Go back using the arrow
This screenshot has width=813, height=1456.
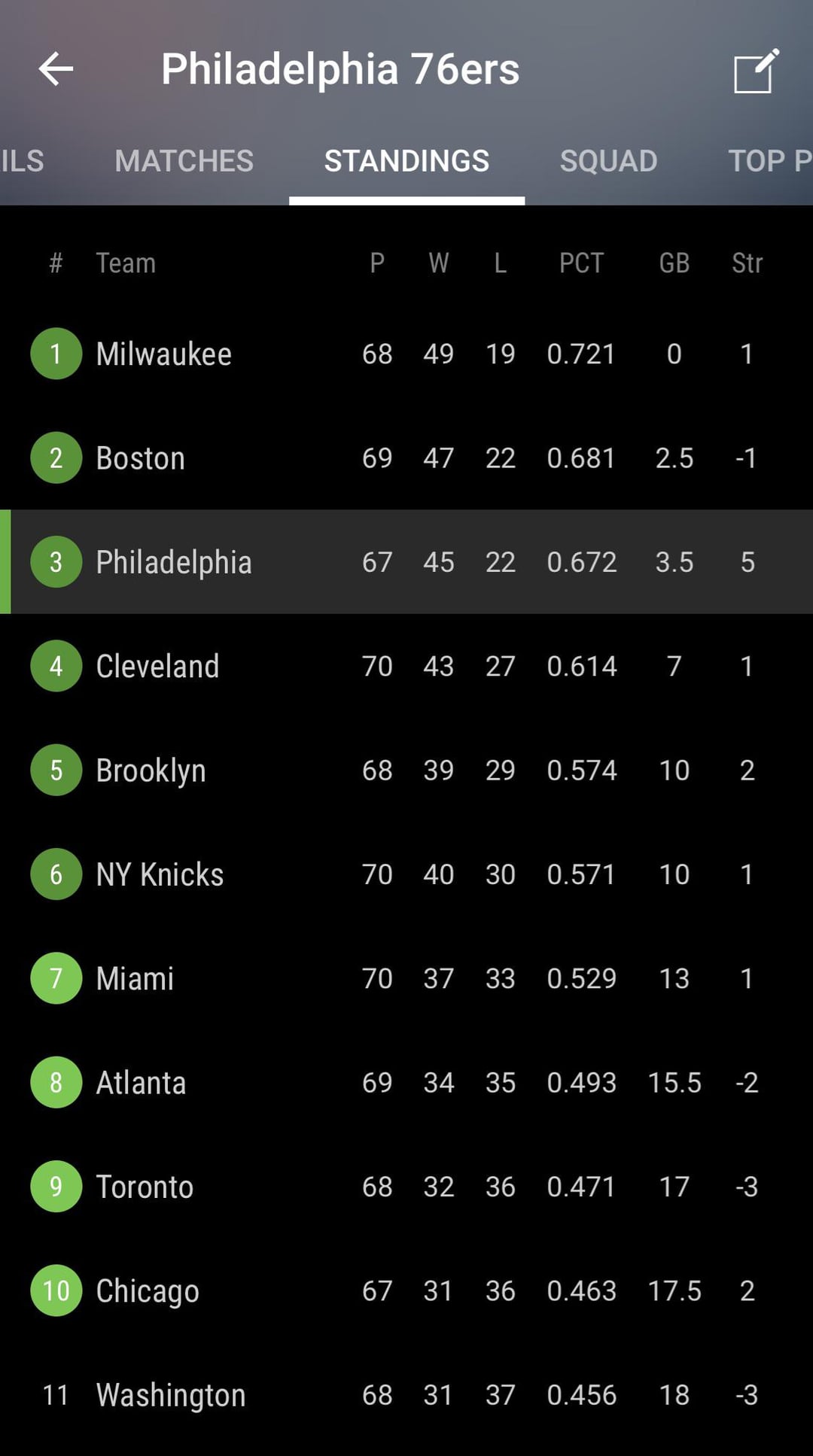[56, 69]
